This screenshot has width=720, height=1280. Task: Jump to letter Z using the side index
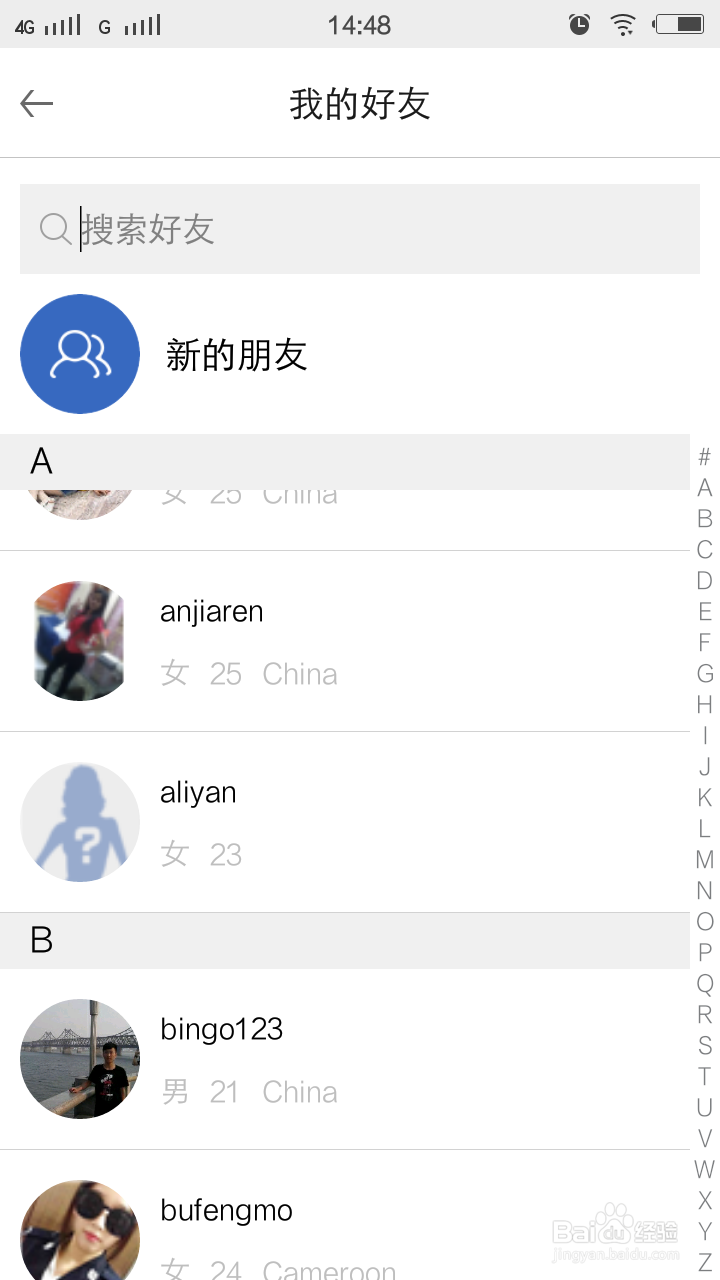click(703, 1261)
